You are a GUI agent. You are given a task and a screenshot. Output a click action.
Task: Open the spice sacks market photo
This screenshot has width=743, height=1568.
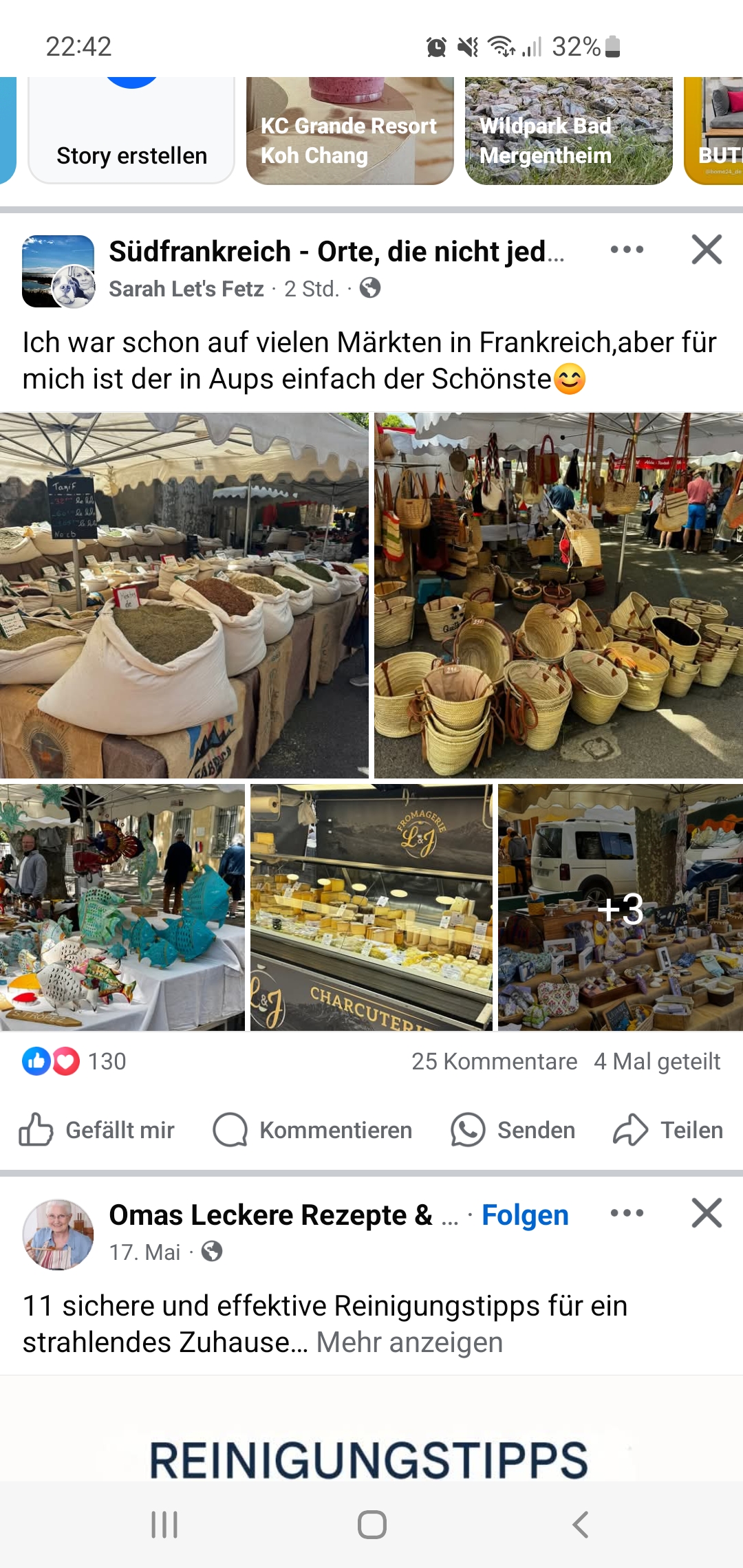184,595
